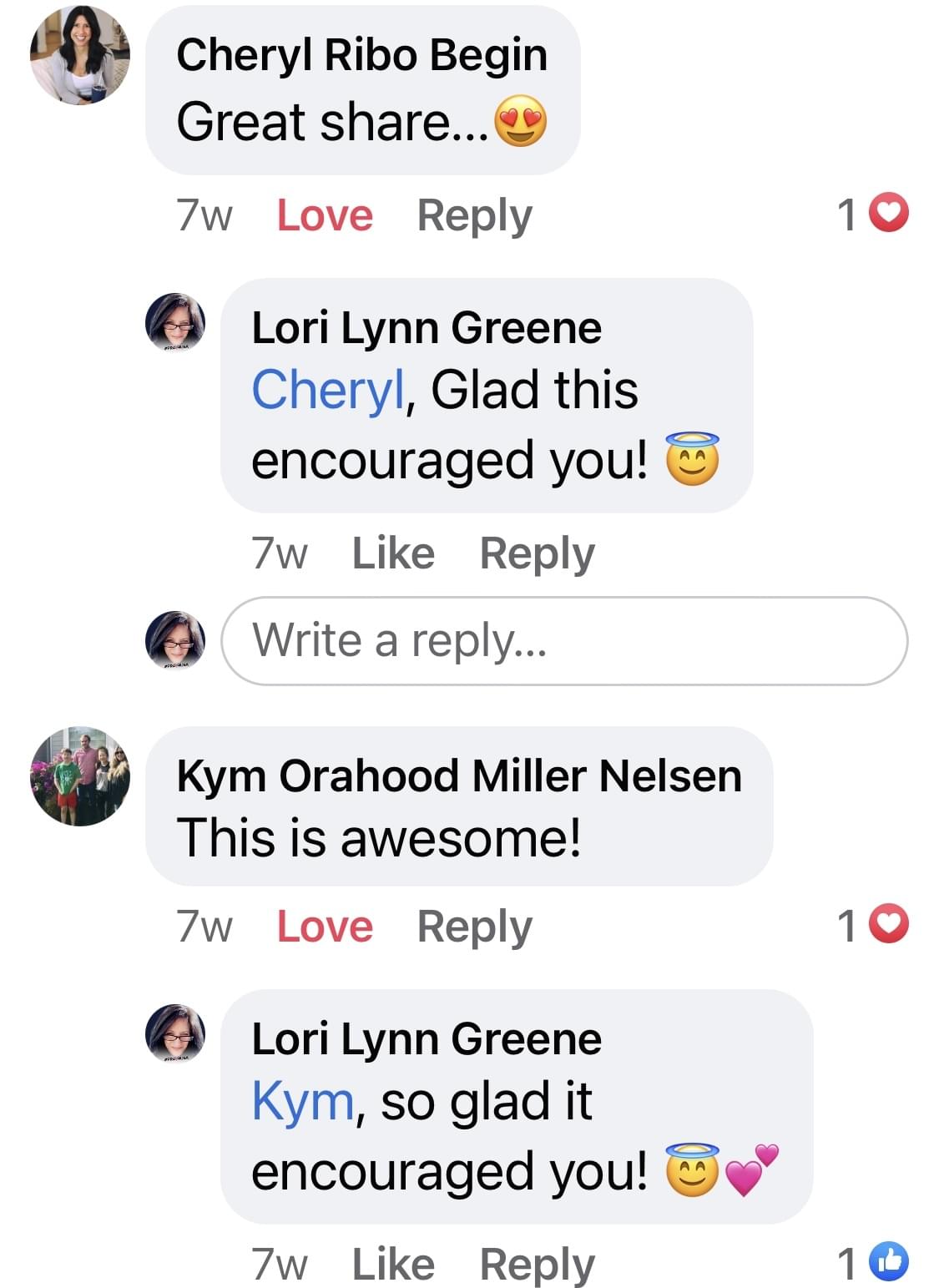Reply to Lori's "Cheryl, Glad this" comment
The image size is (939, 1288).
pyautogui.click(x=537, y=553)
